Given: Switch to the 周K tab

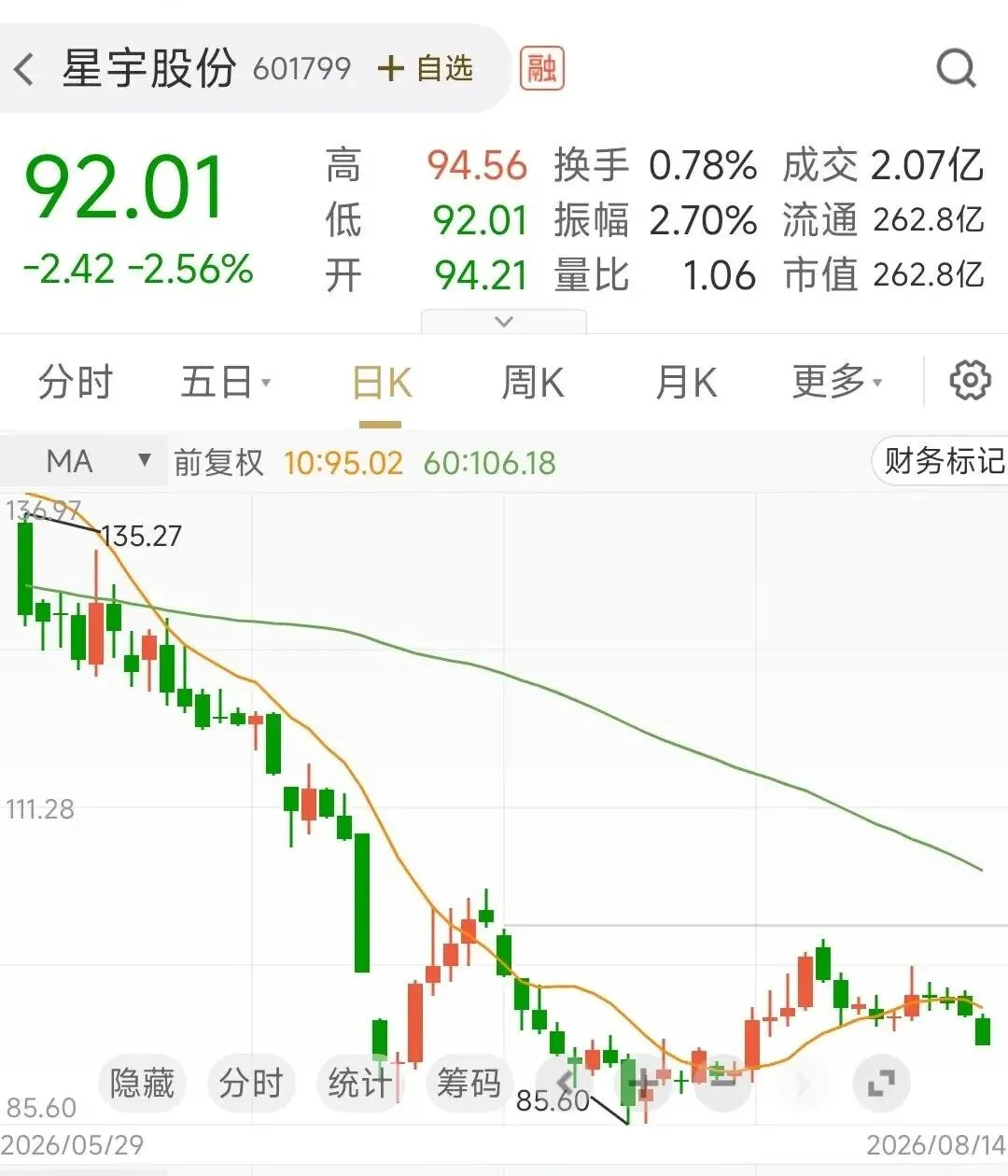Looking at the screenshot, I should coord(532,383).
